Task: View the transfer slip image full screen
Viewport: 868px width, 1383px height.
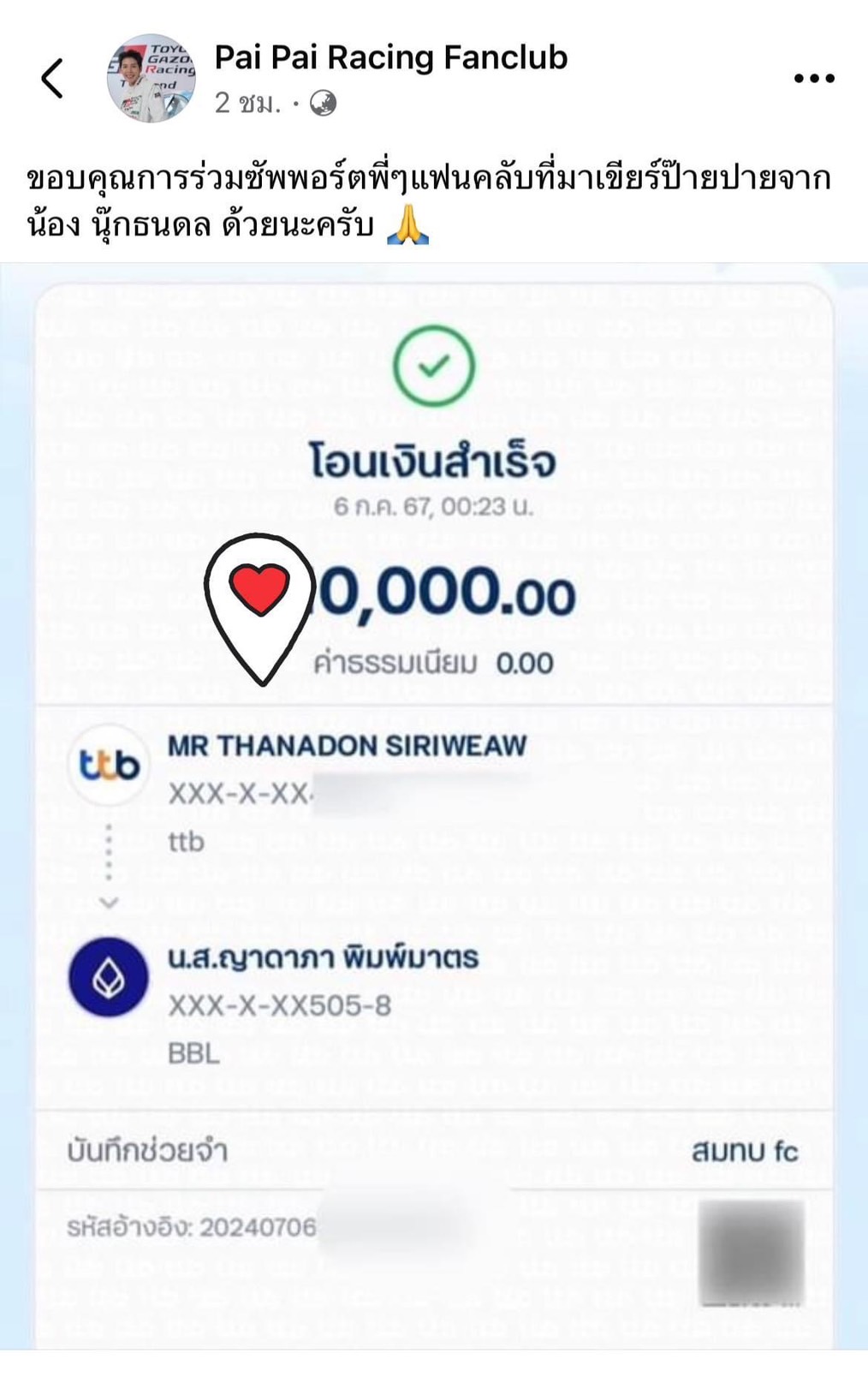Action: coord(434,805)
